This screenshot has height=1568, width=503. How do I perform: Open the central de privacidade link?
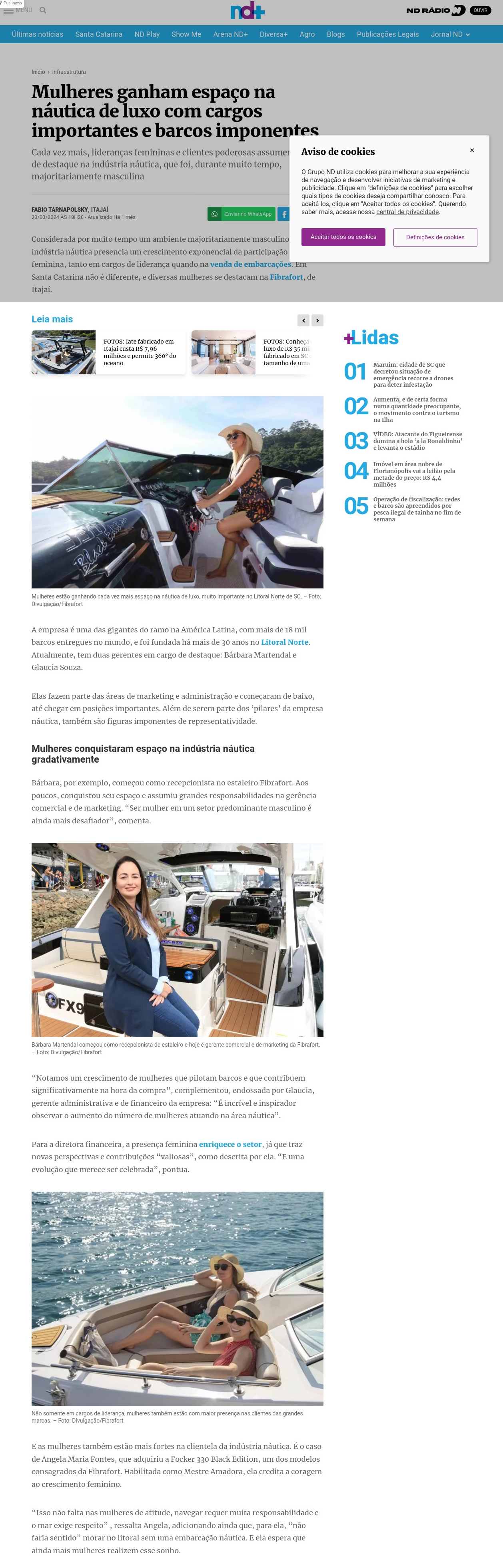(x=407, y=212)
